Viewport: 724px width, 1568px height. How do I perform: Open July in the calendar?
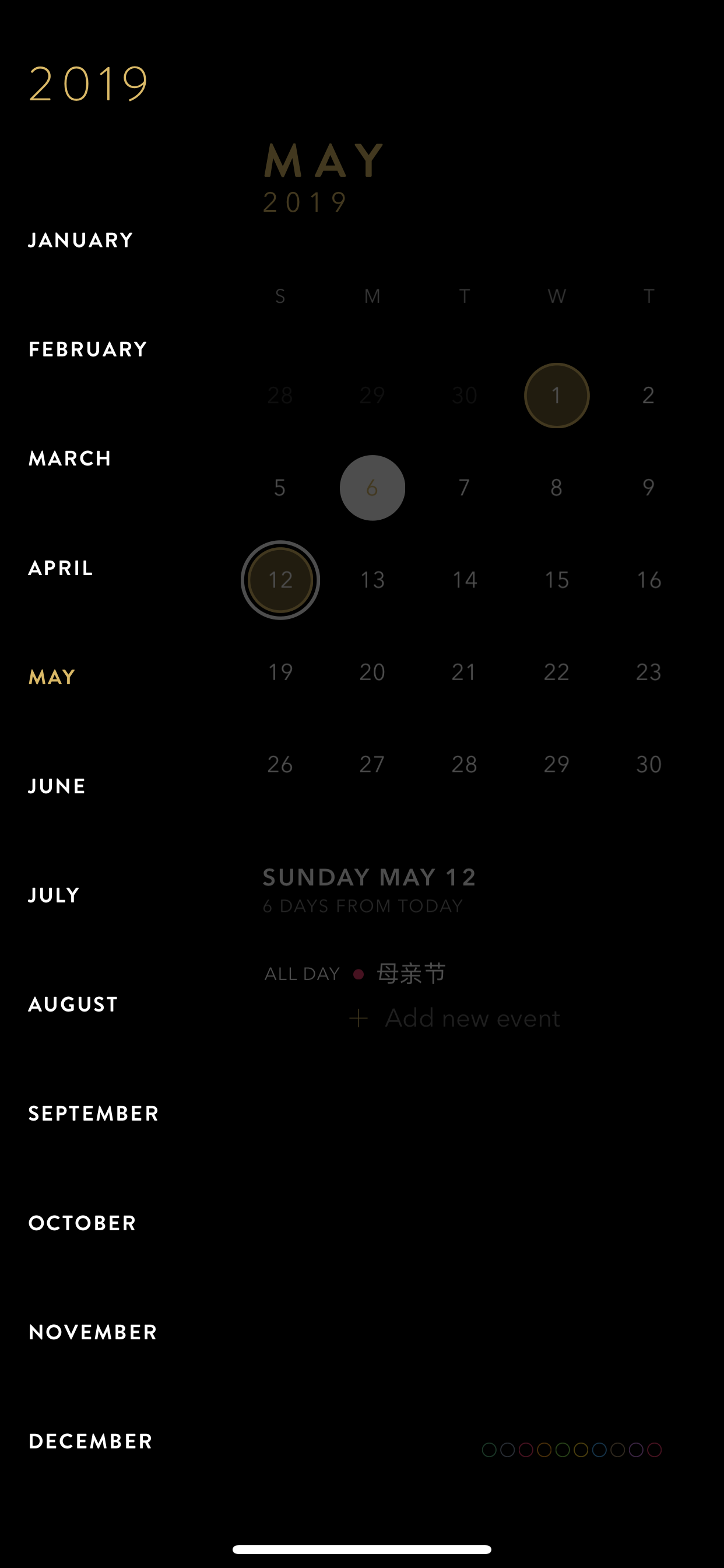pos(54,895)
